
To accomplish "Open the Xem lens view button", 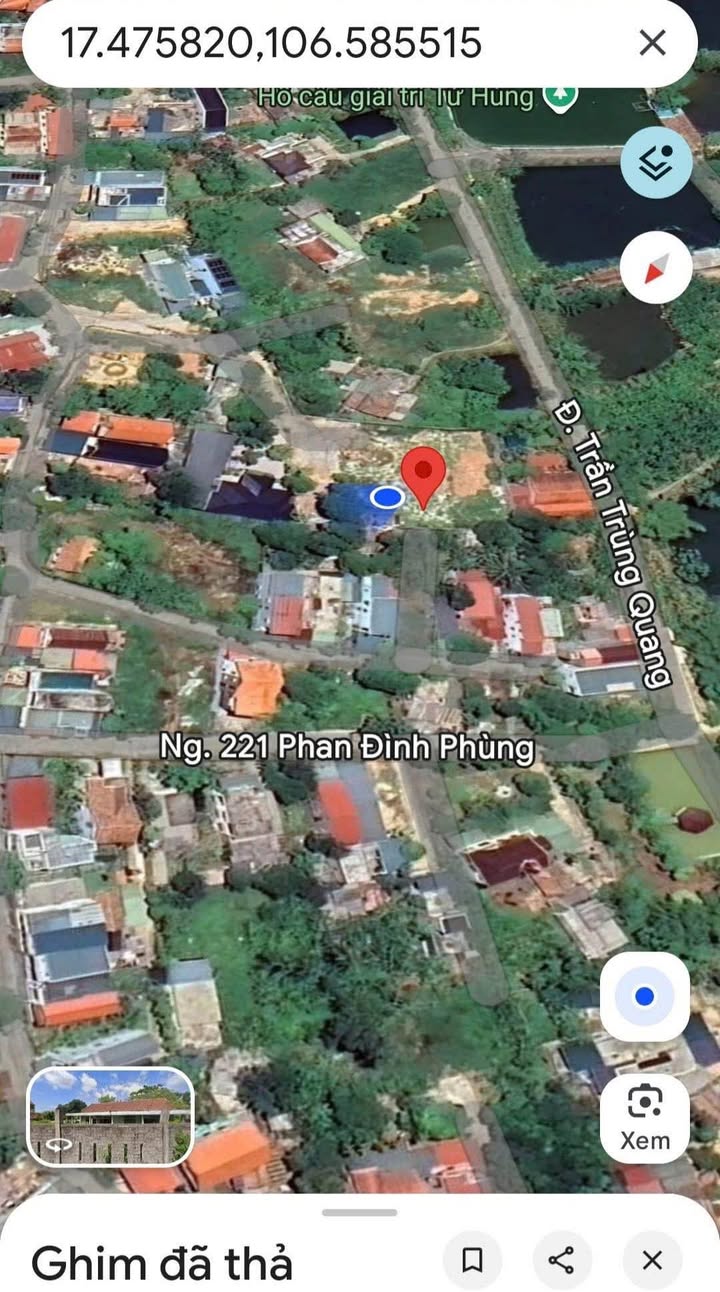I will [x=645, y=1117].
